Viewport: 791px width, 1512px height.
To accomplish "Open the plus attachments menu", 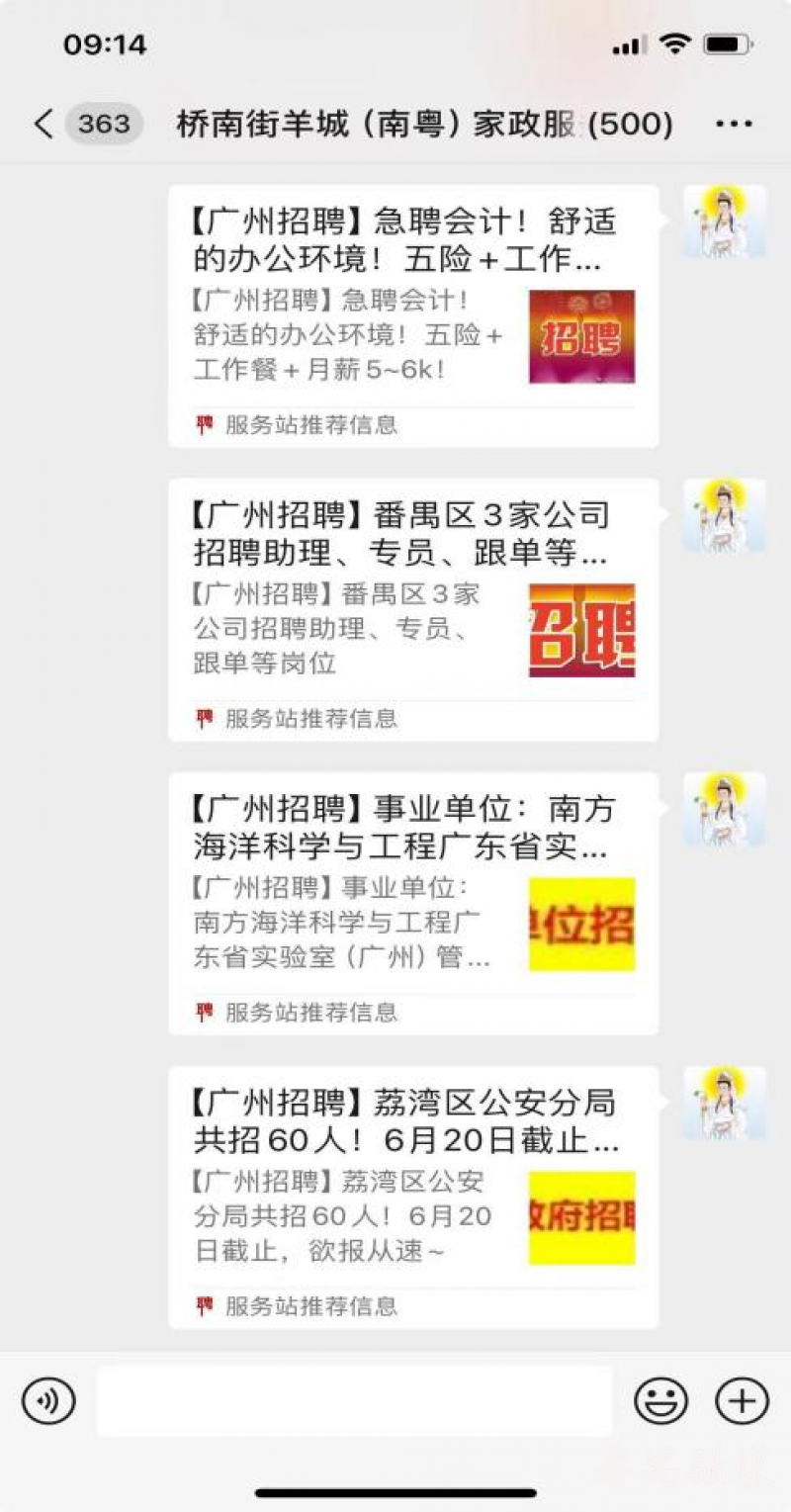I will click(x=742, y=1401).
